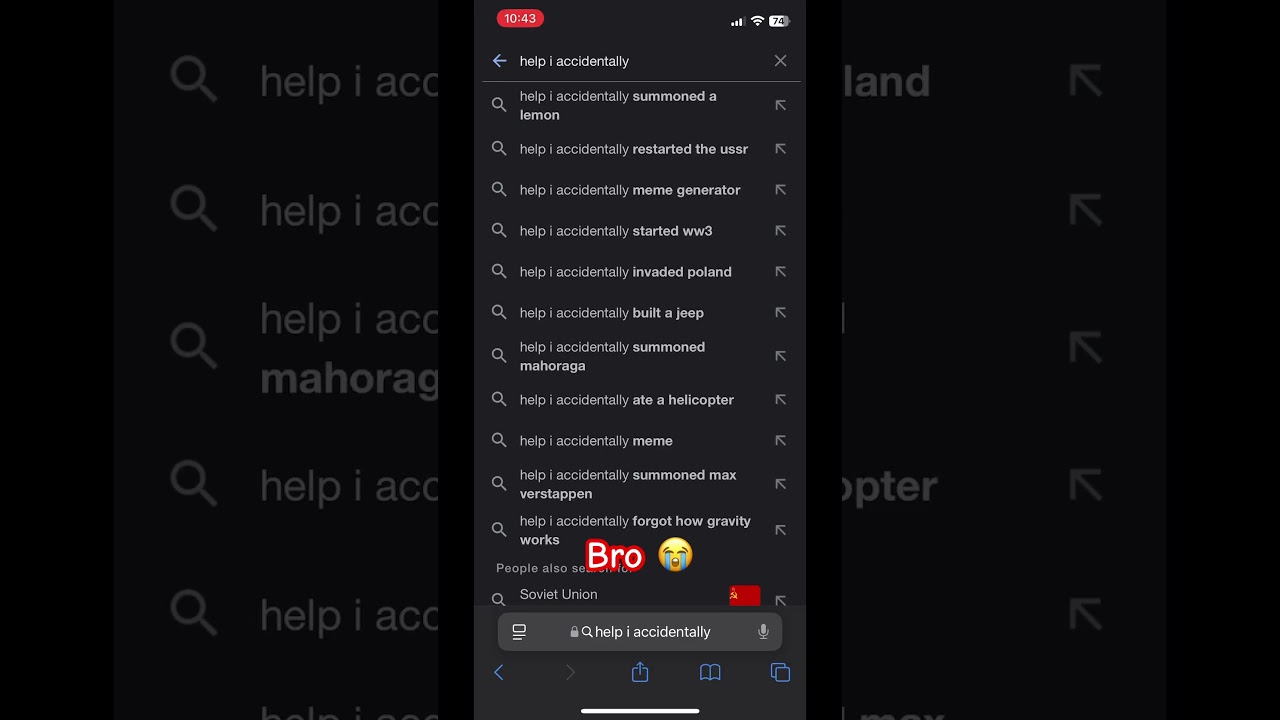Select 'forgot how gravity works' suggestion
The height and width of the screenshot is (720, 1280).
pos(634,530)
